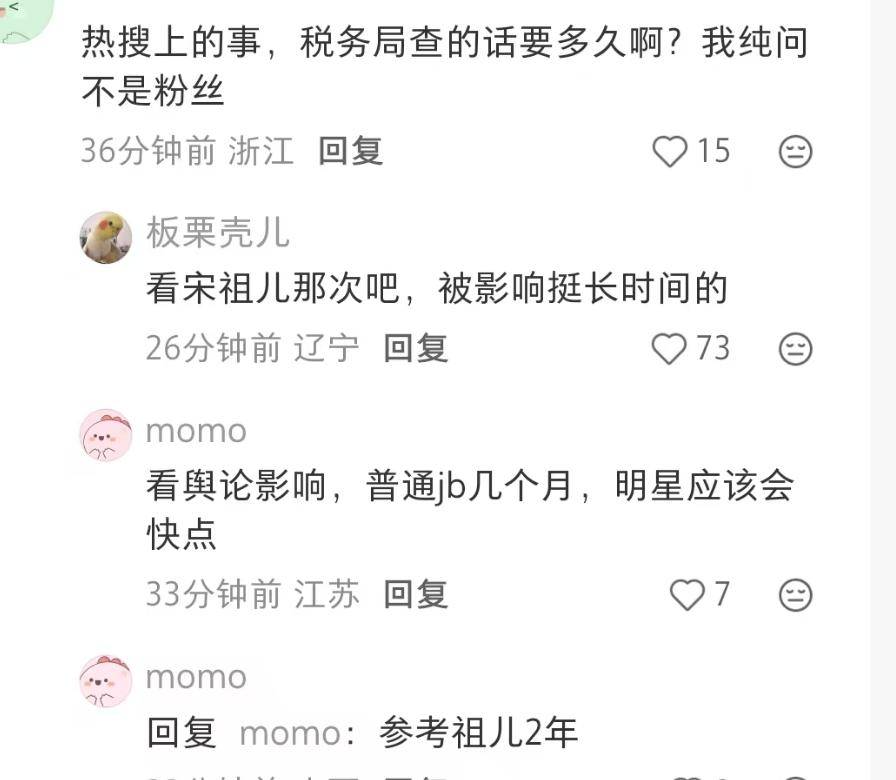Like momo's comment with 7 likes
Screen dimensions: 896x780
pyautogui.click(x=687, y=596)
